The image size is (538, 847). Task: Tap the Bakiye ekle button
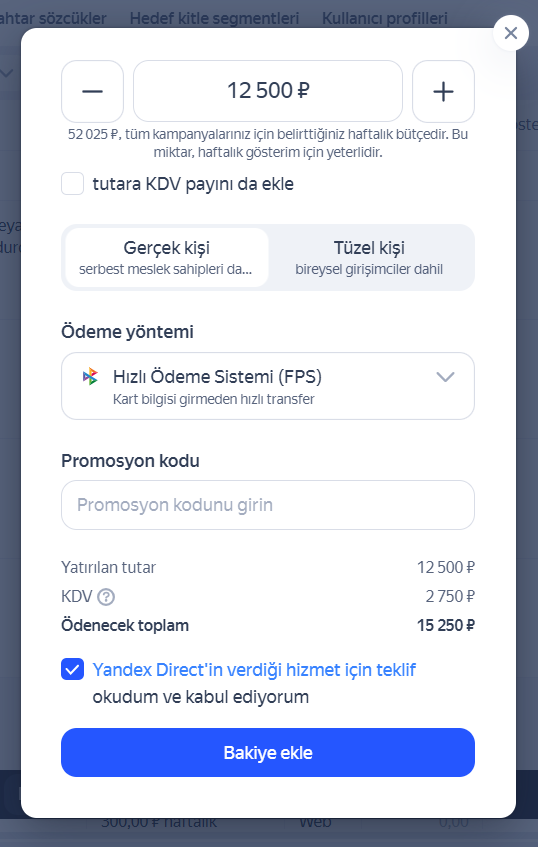point(268,752)
